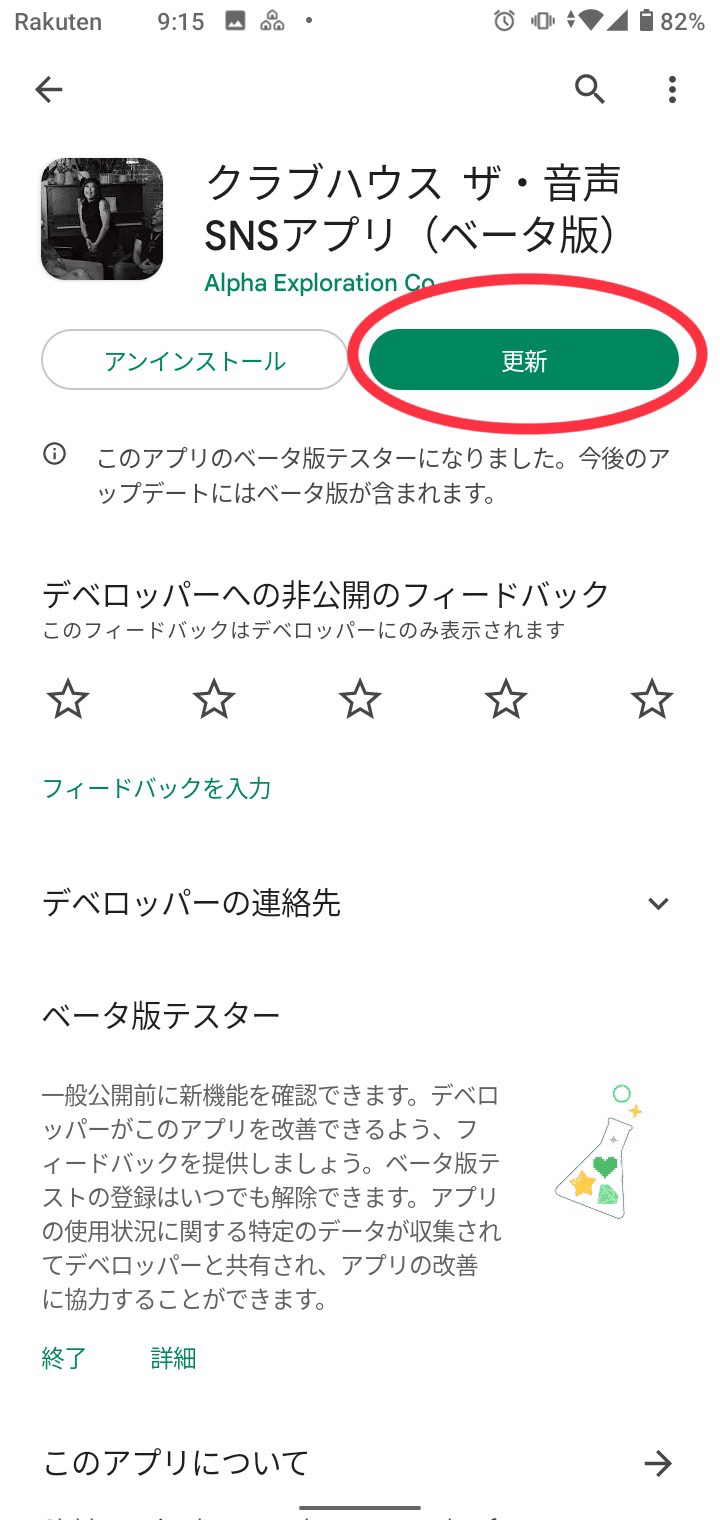This screenshot has width=720, height=1520.
Task: Select the fourth feedback star
Action: (506, 699)
